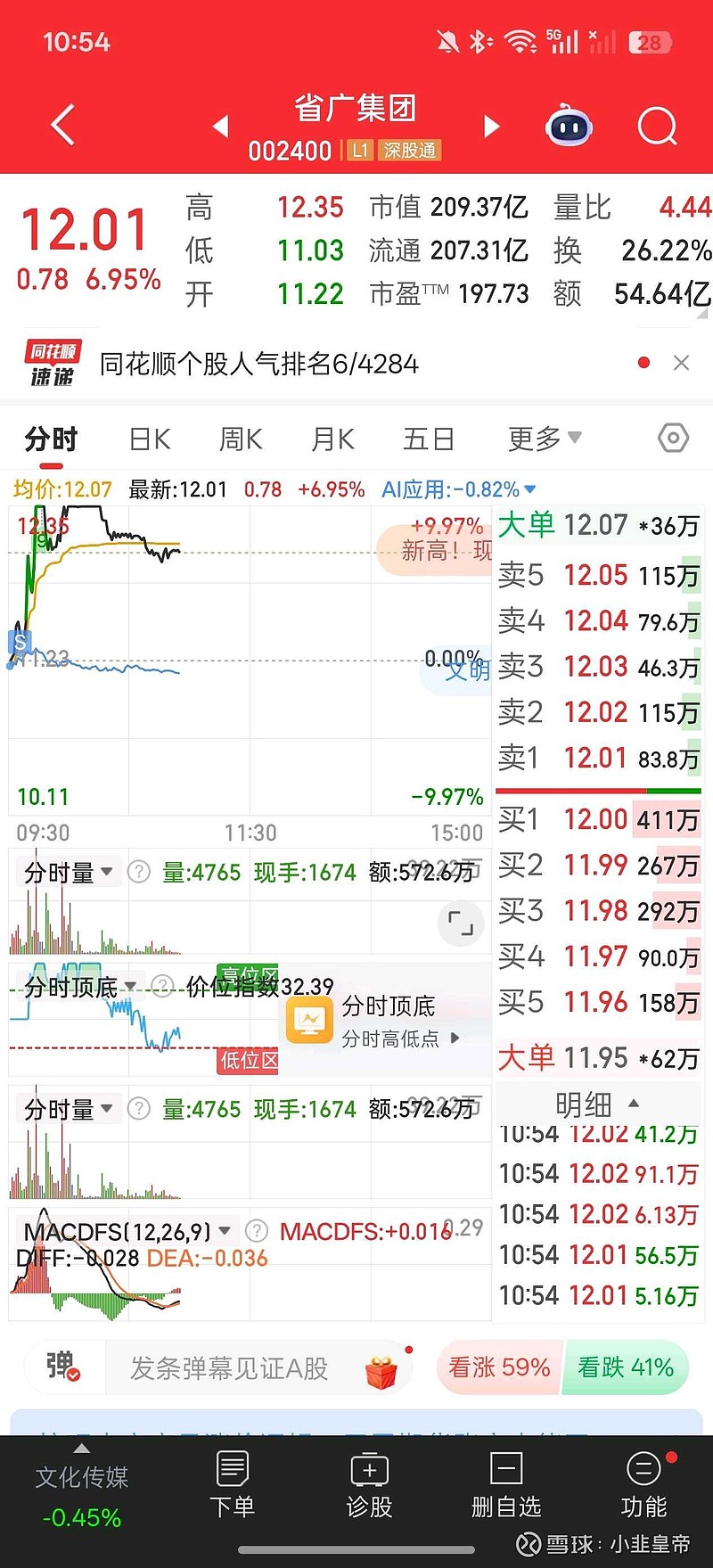Toggle the 弹 barrage switch

[62, 1367]
